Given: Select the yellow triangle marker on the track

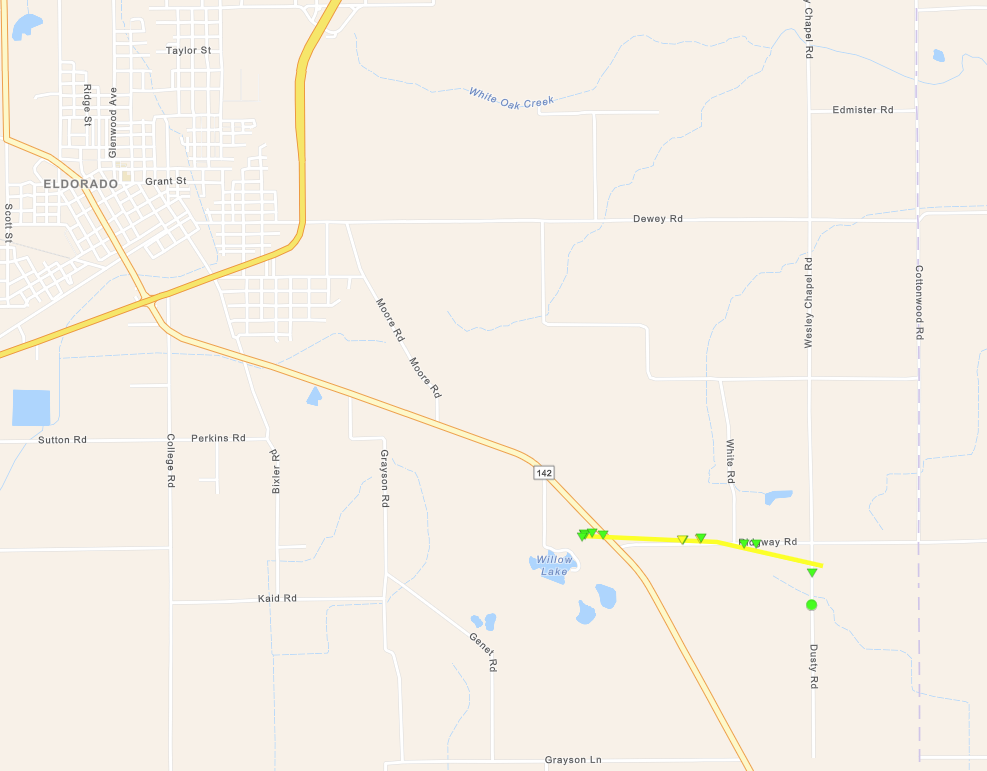Looking at the screenshot, I should click(682, 539).
